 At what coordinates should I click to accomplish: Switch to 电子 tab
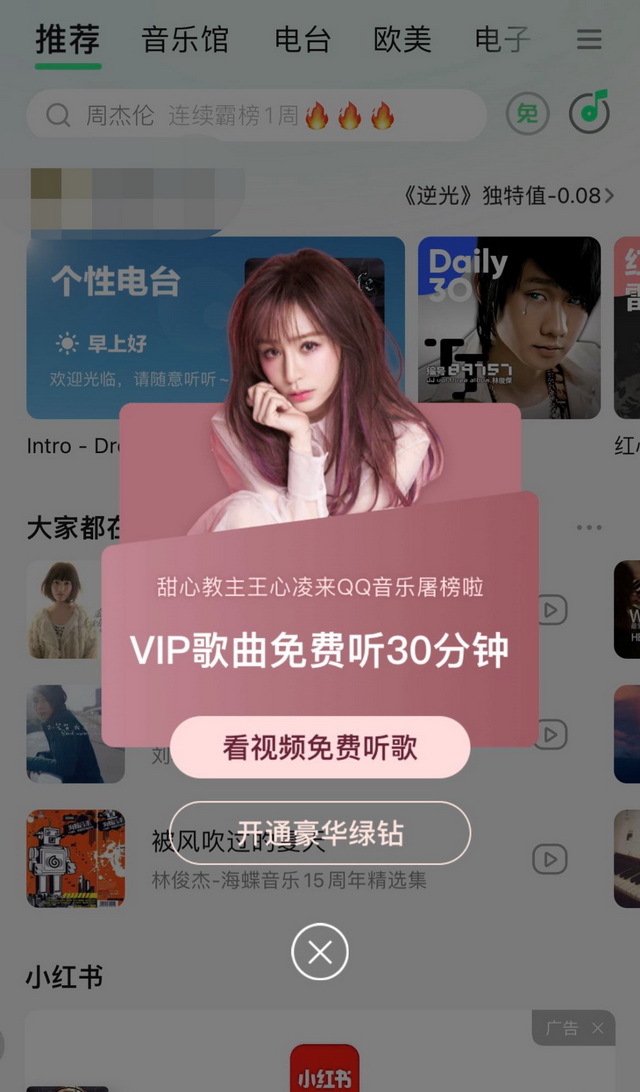point(502,40)
